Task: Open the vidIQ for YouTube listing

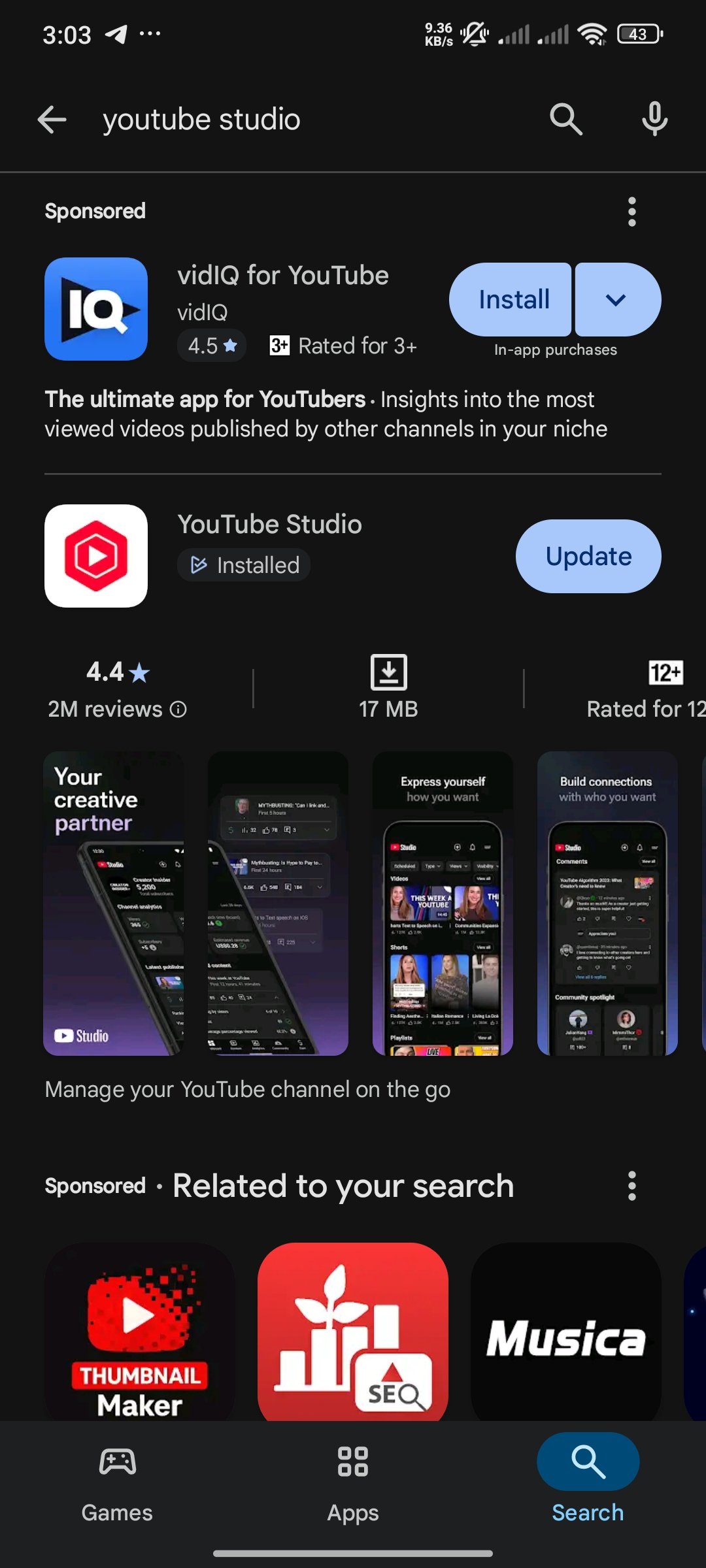Action: [x=283, y=276]
